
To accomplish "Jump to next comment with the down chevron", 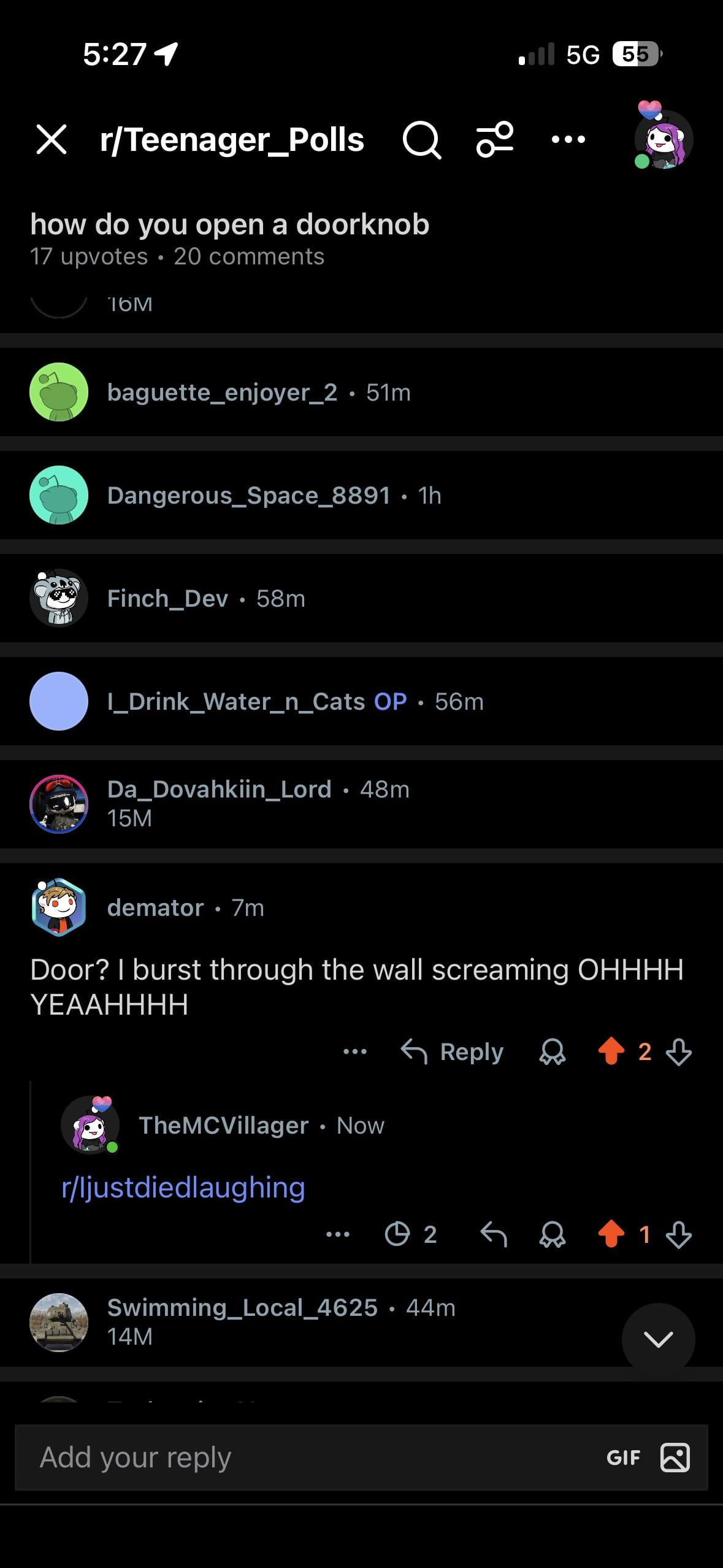I will click(658, 1339).
